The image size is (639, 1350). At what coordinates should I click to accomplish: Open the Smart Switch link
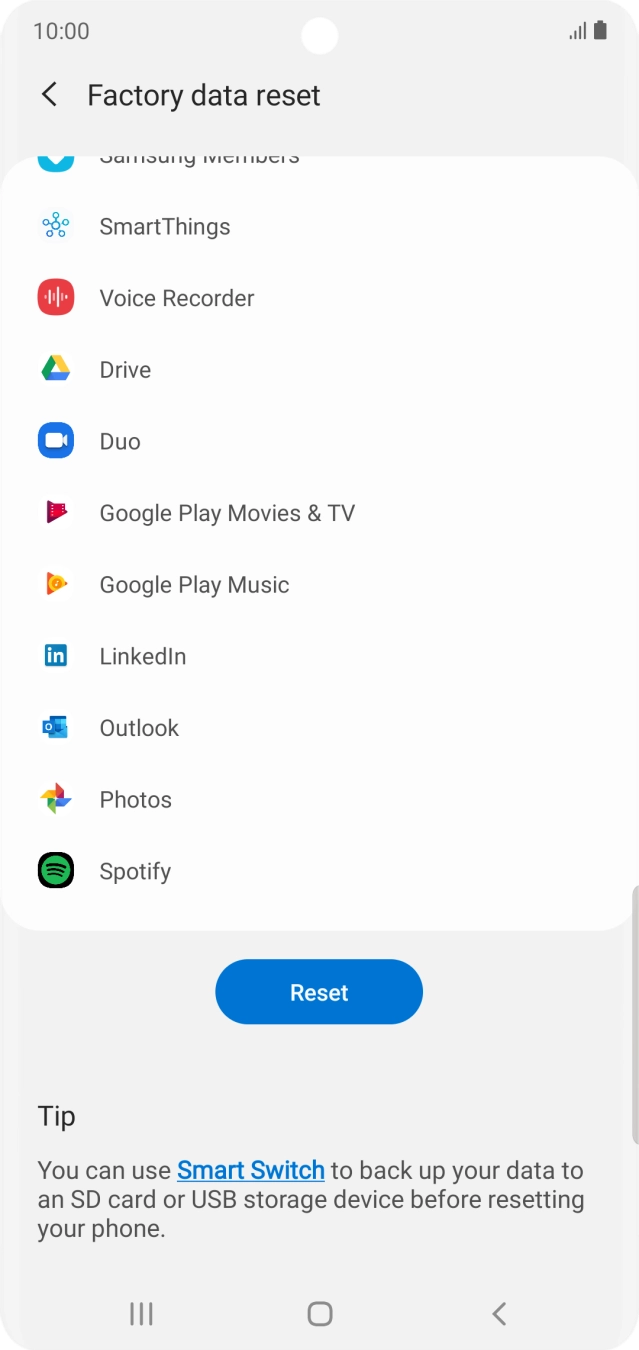251,1170
